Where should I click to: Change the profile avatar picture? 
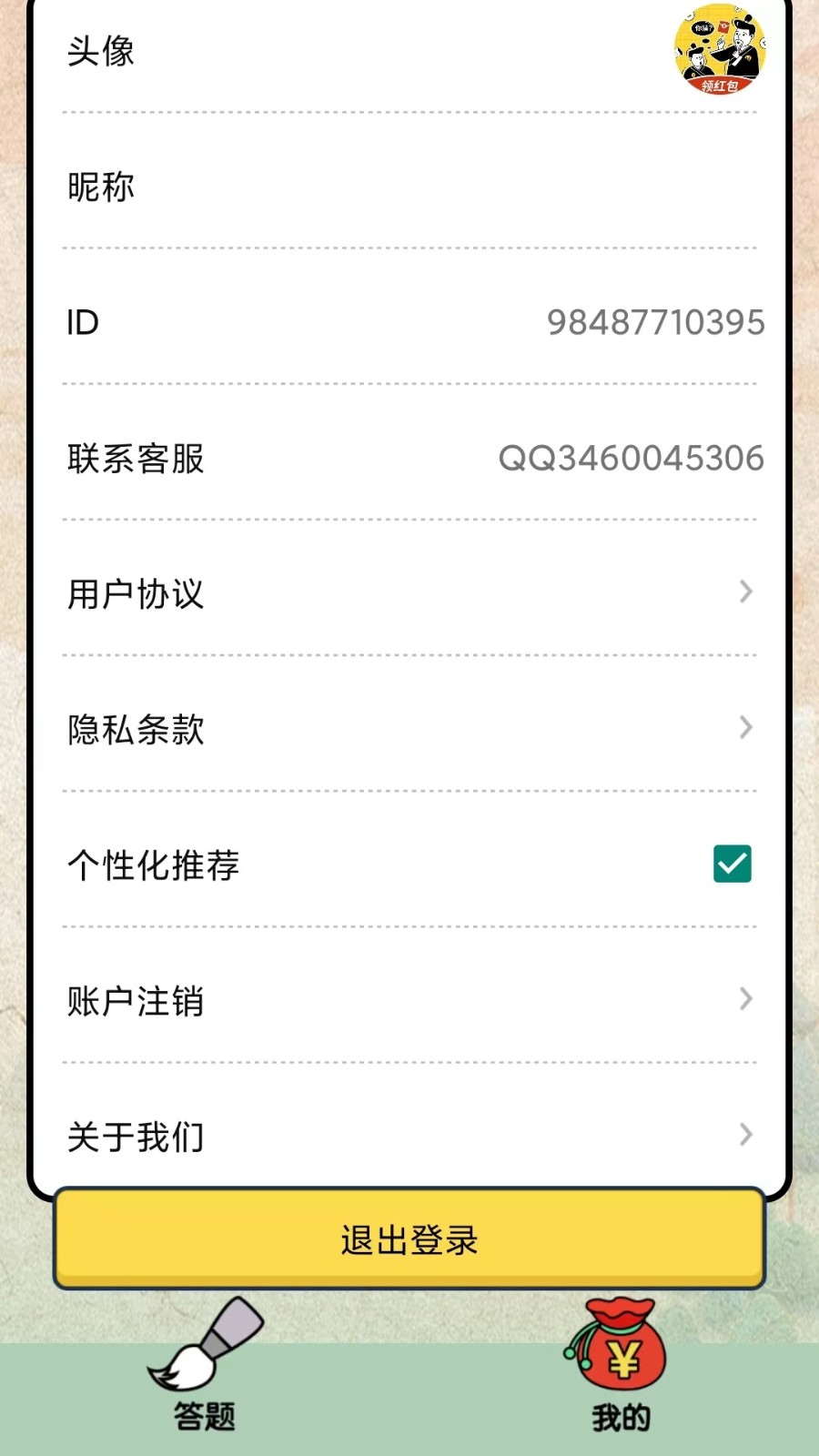[719, 50]
